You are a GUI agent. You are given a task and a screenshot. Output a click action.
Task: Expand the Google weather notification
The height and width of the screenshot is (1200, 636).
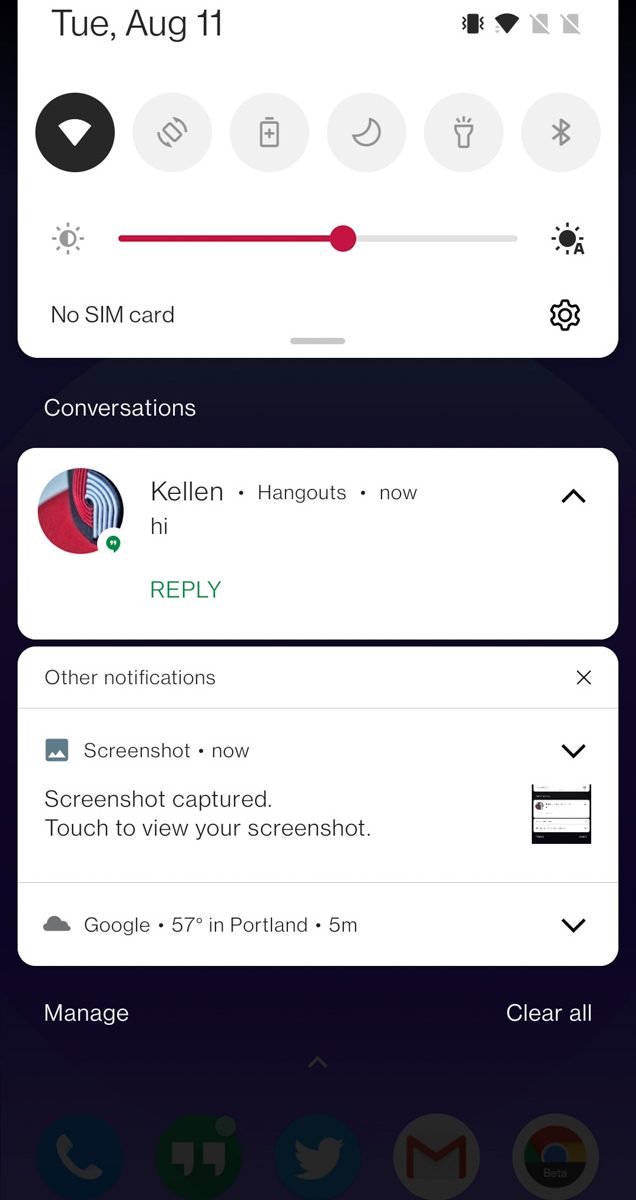click(x=573, y=925)
